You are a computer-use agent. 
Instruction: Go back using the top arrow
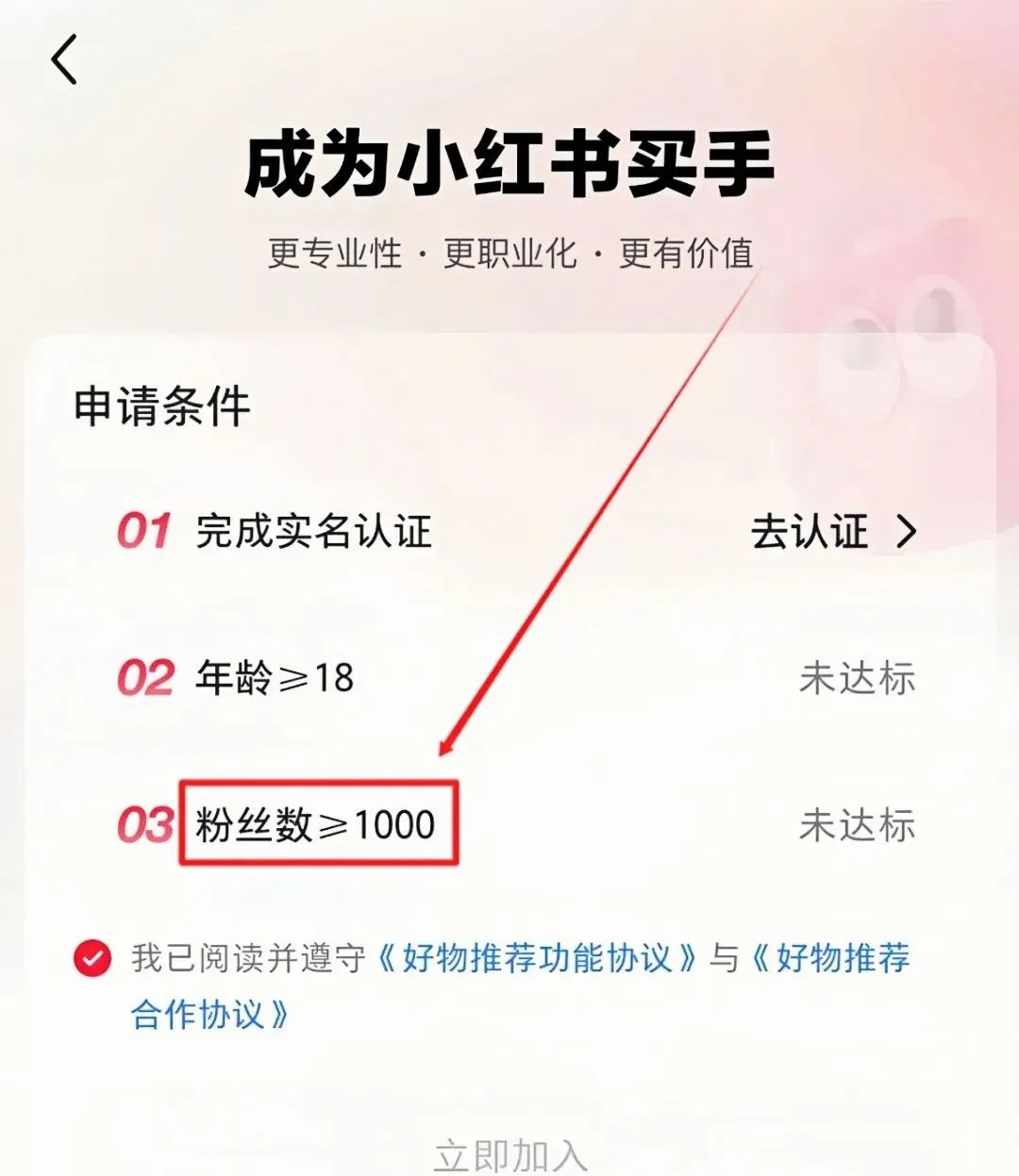[x=64, y=60]
